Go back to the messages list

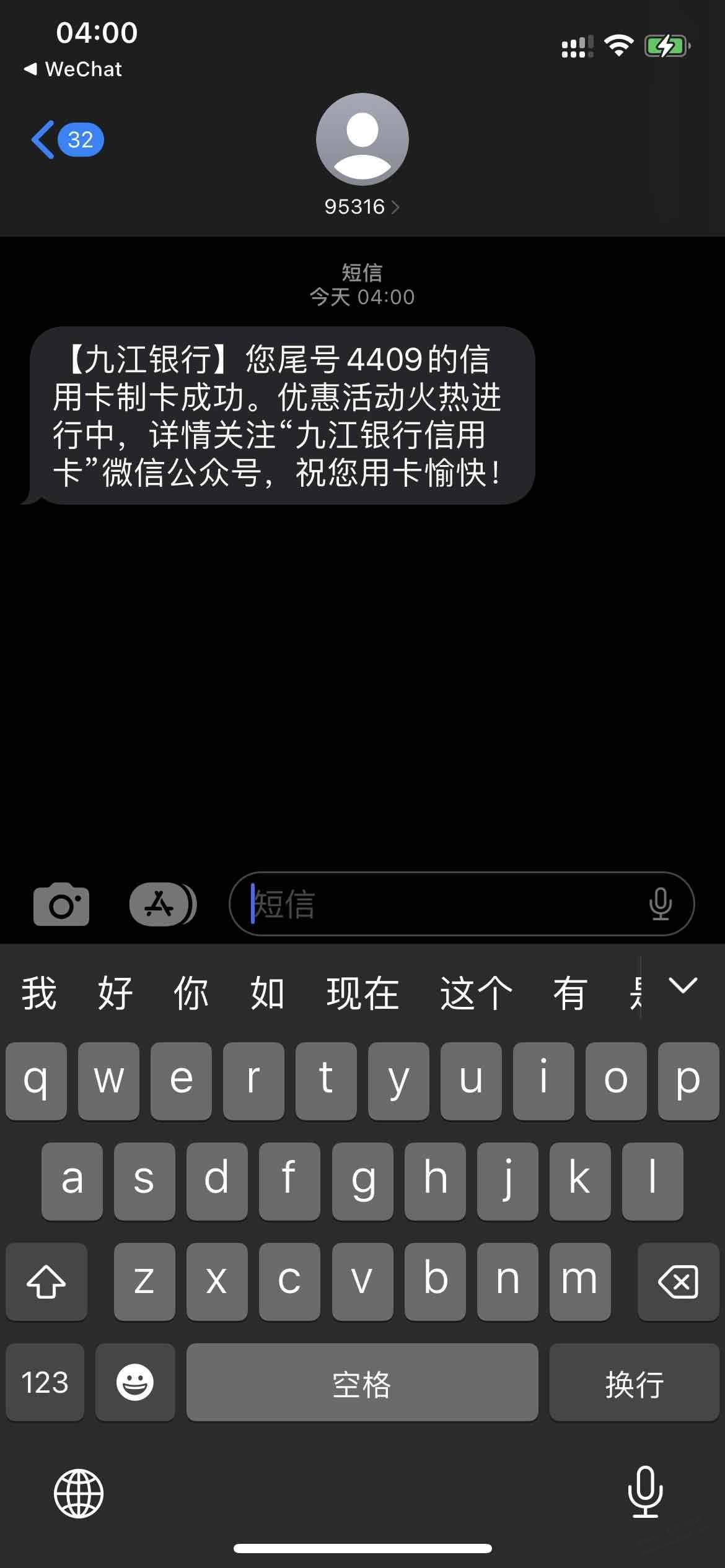(65, 140)
